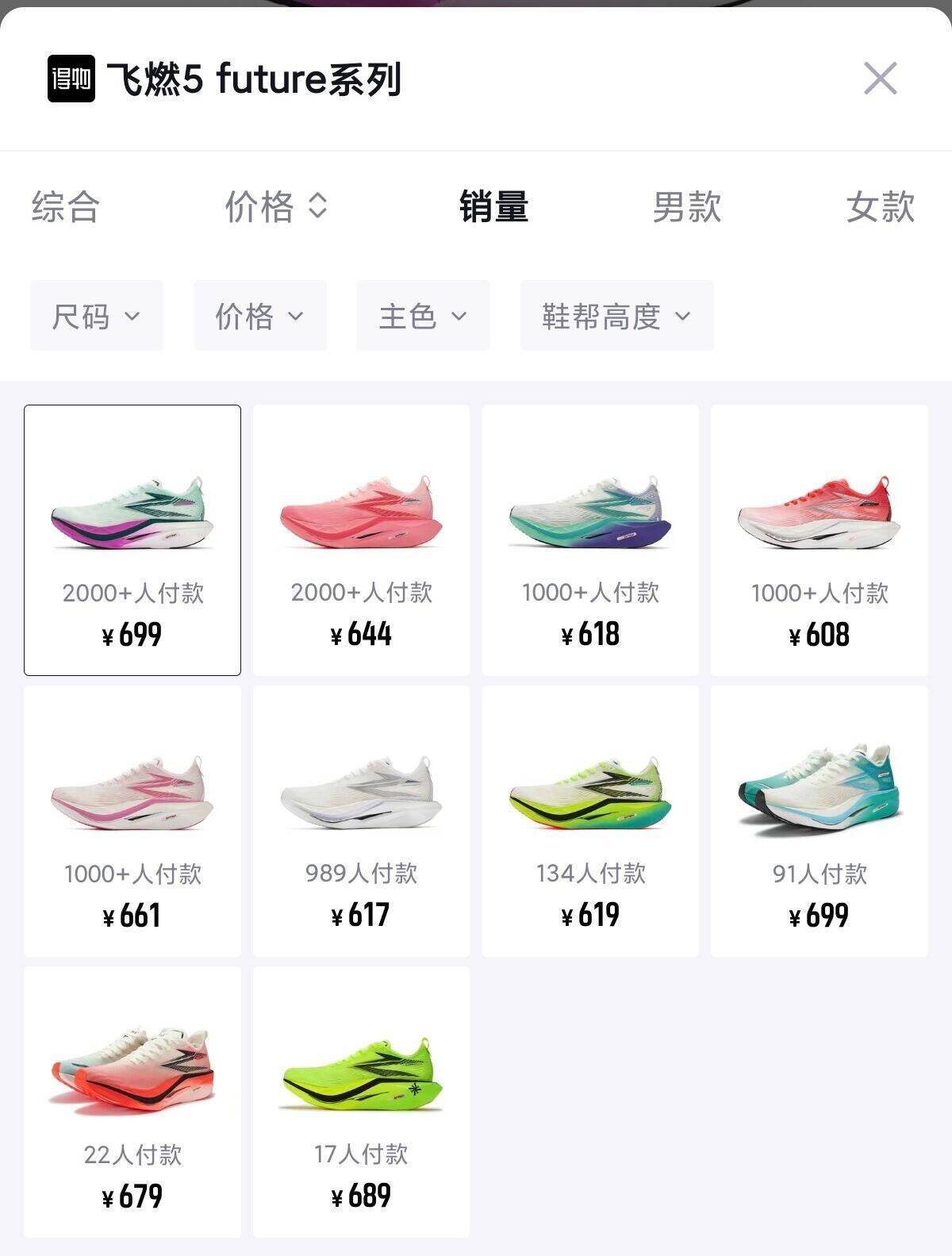Filter results to show 男款 only

[x=687, y=208]
